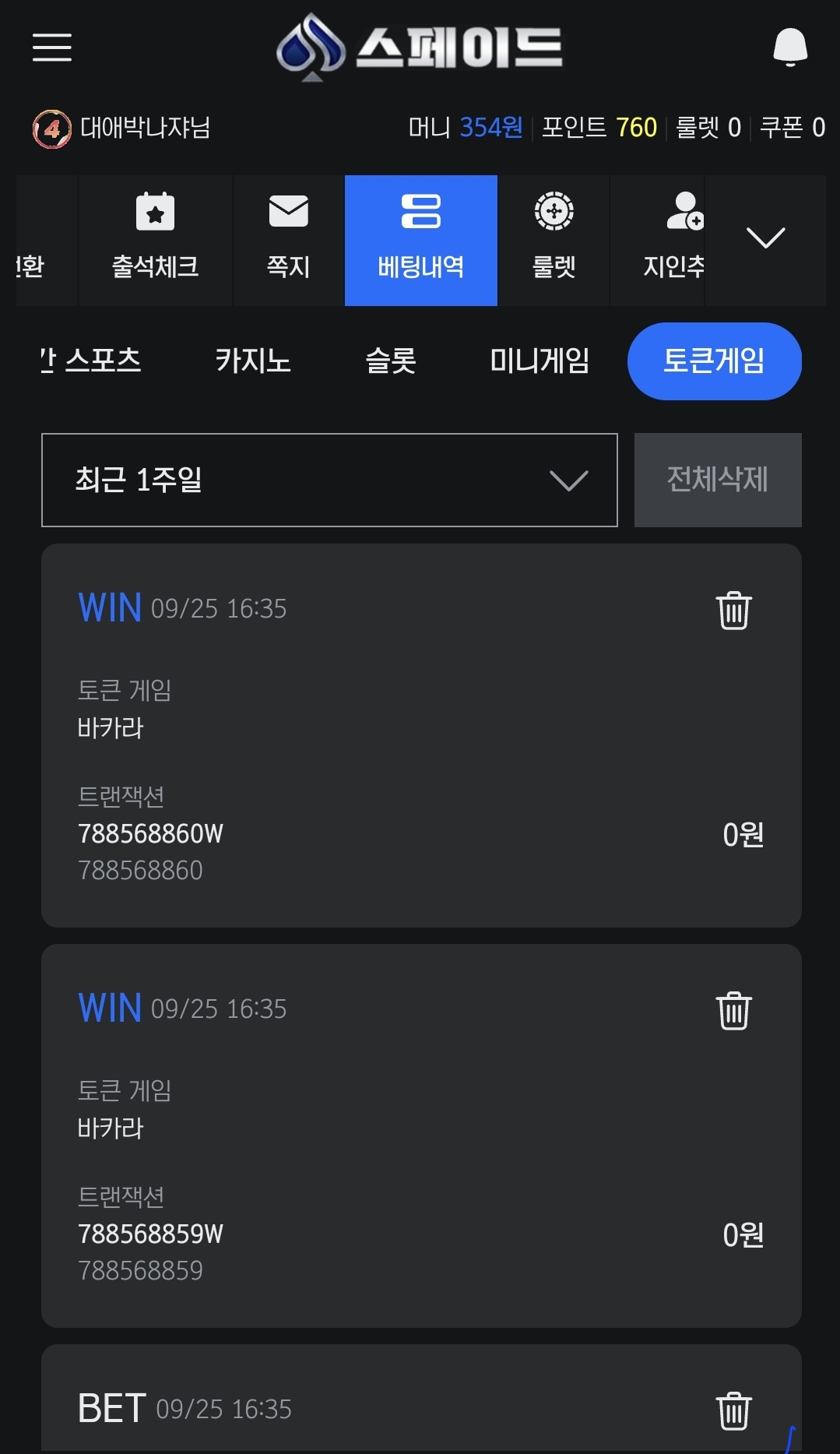Select the 베팅내역 betting history item
The width and height of the screenshot is (840, 1454).
pyautogui.click(x=421, y=241)
